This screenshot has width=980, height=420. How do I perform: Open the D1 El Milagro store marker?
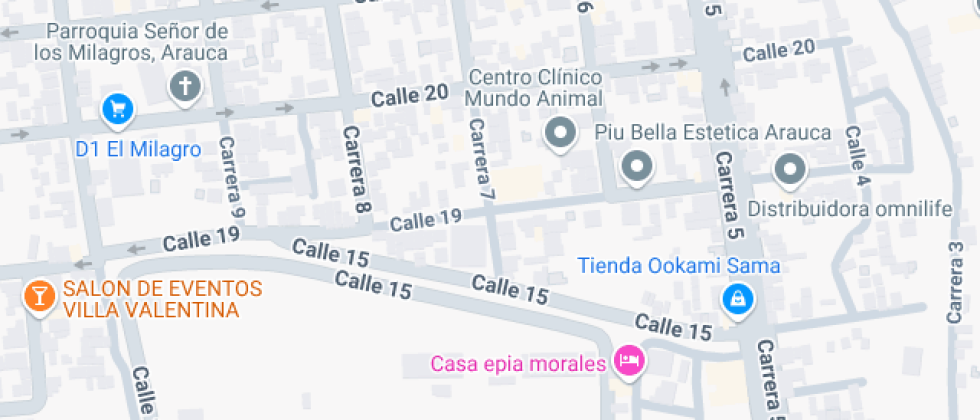click(118, 108)
